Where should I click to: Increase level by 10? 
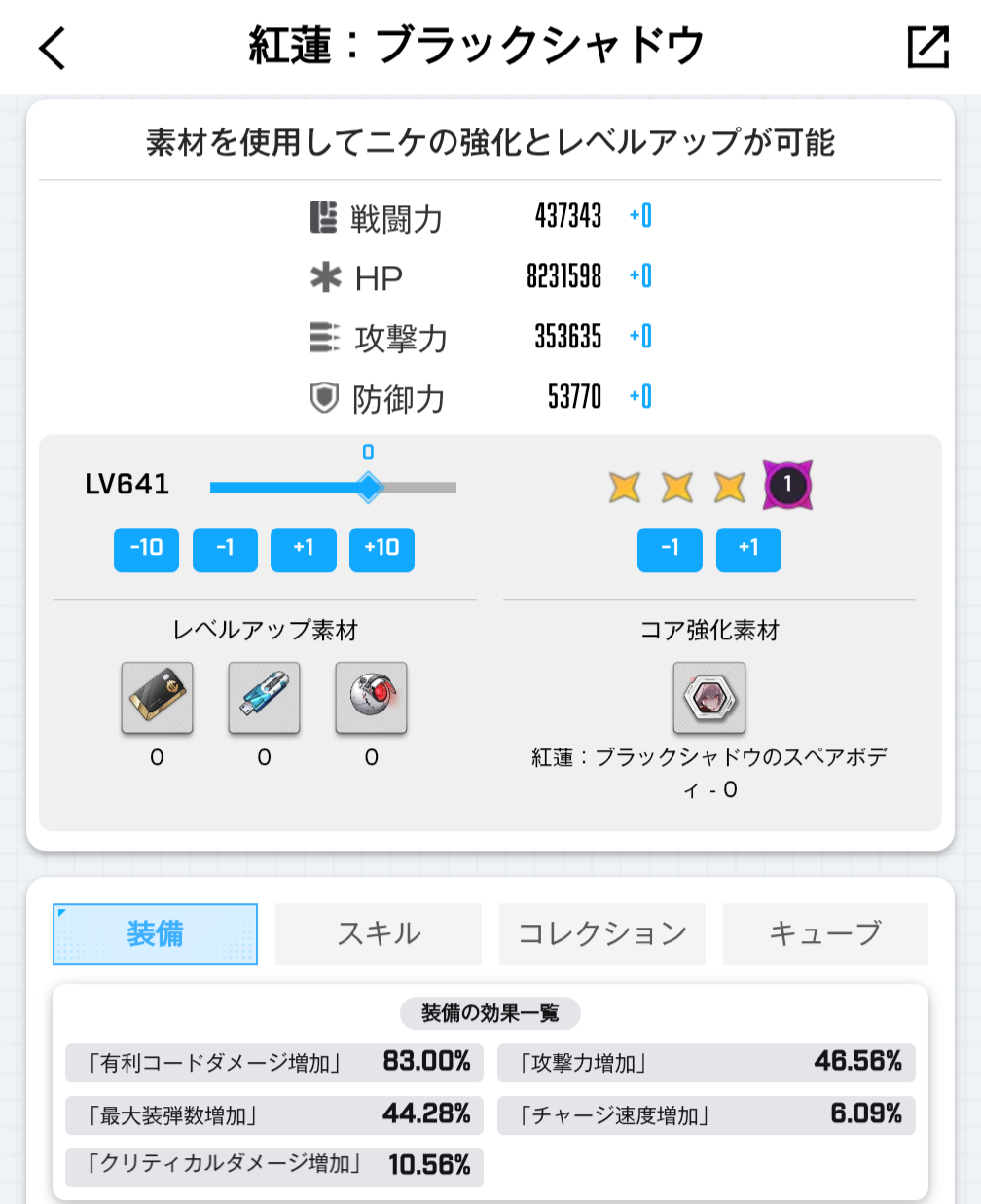(x=381, y=549)
